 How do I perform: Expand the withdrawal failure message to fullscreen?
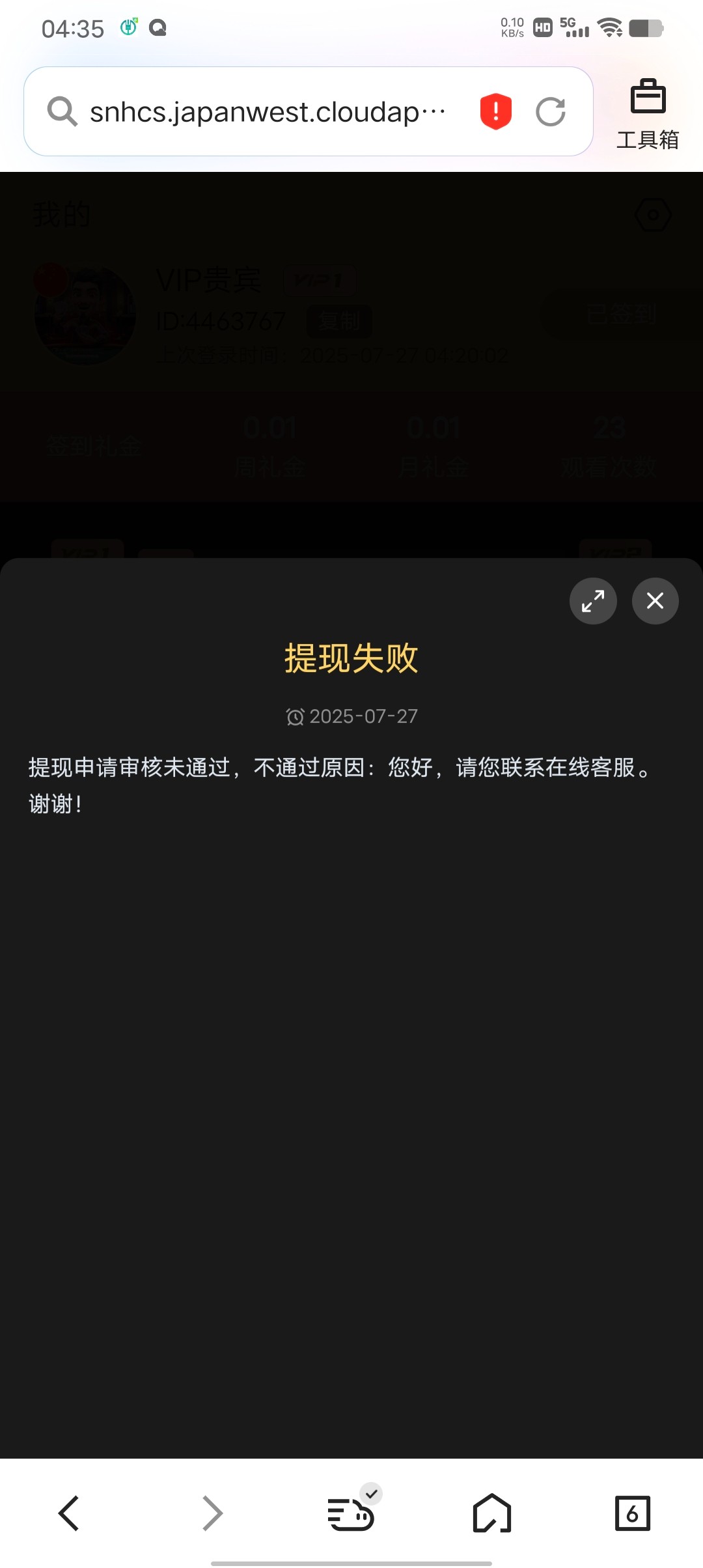593,600
